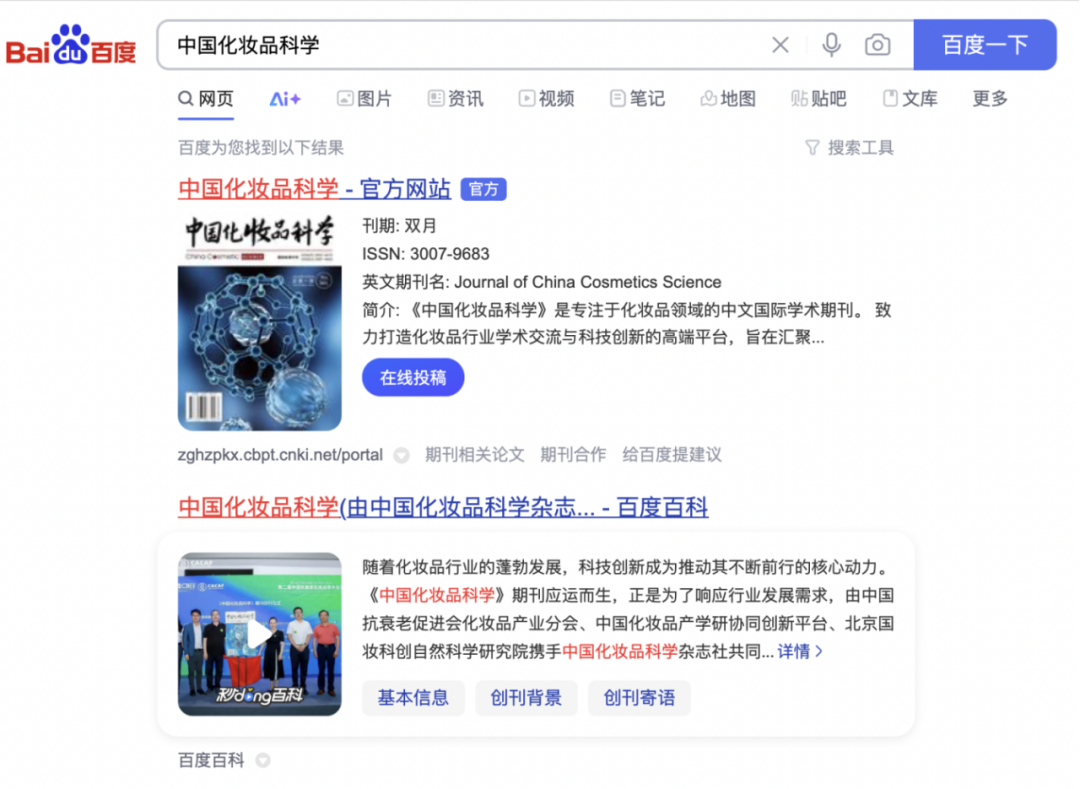Switch to the 视频 tab
The height and width of the screenshot is (789, 1080).
click(x=546, y=98)
